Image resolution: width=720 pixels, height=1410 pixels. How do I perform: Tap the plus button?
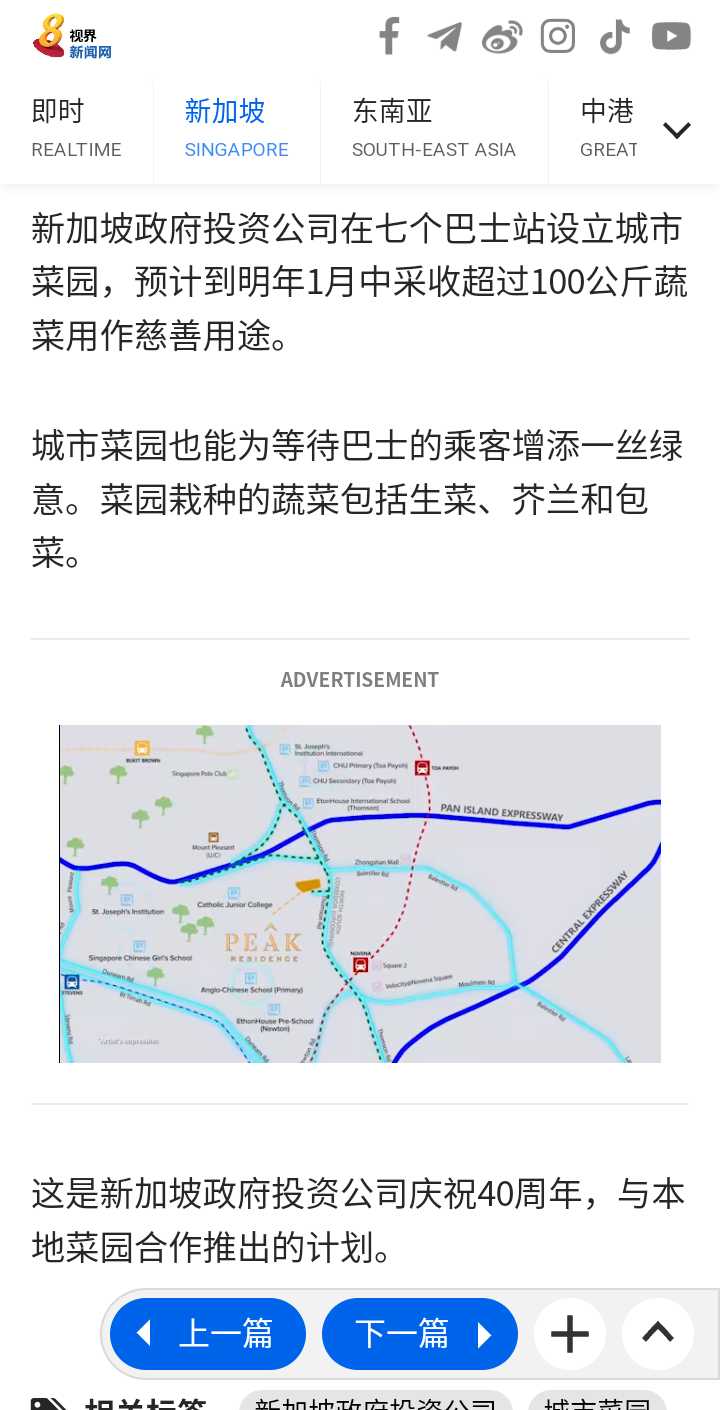click(x=570, y=1334)
